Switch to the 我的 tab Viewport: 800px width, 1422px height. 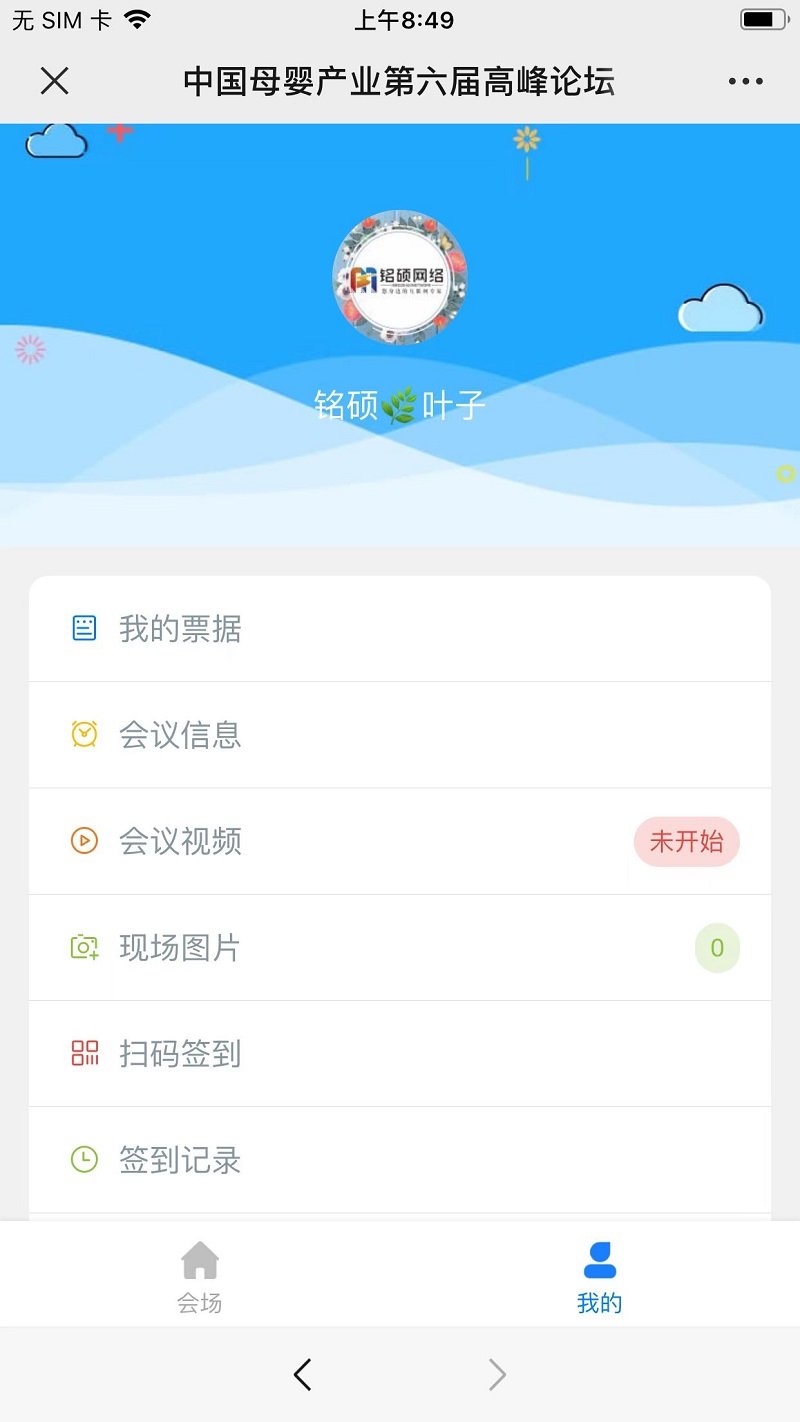(600, 1277)
